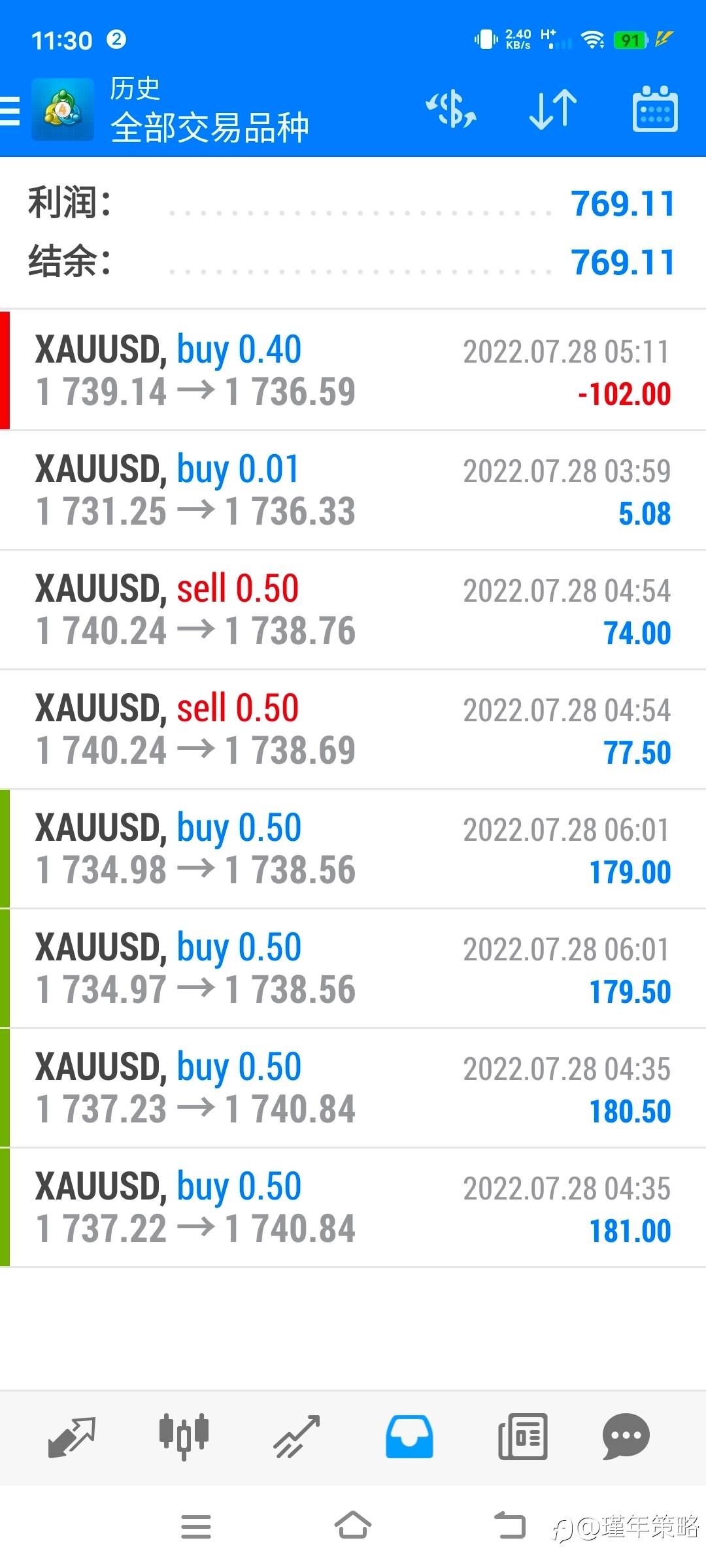The width and height of the screenshot is (706, 1568).
Task: View the buy trade with 179.00 profit
Action: (x=353, y=849)
